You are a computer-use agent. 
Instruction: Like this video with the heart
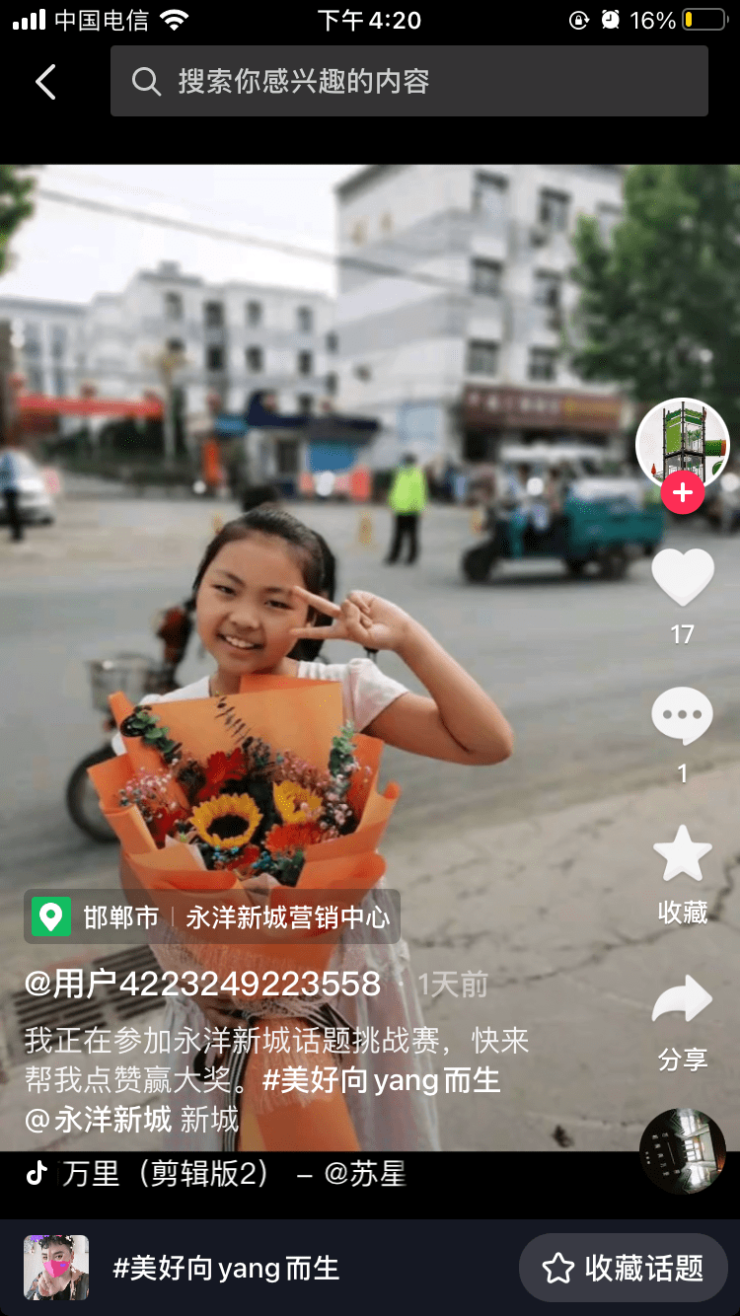[x=682, y=578]
